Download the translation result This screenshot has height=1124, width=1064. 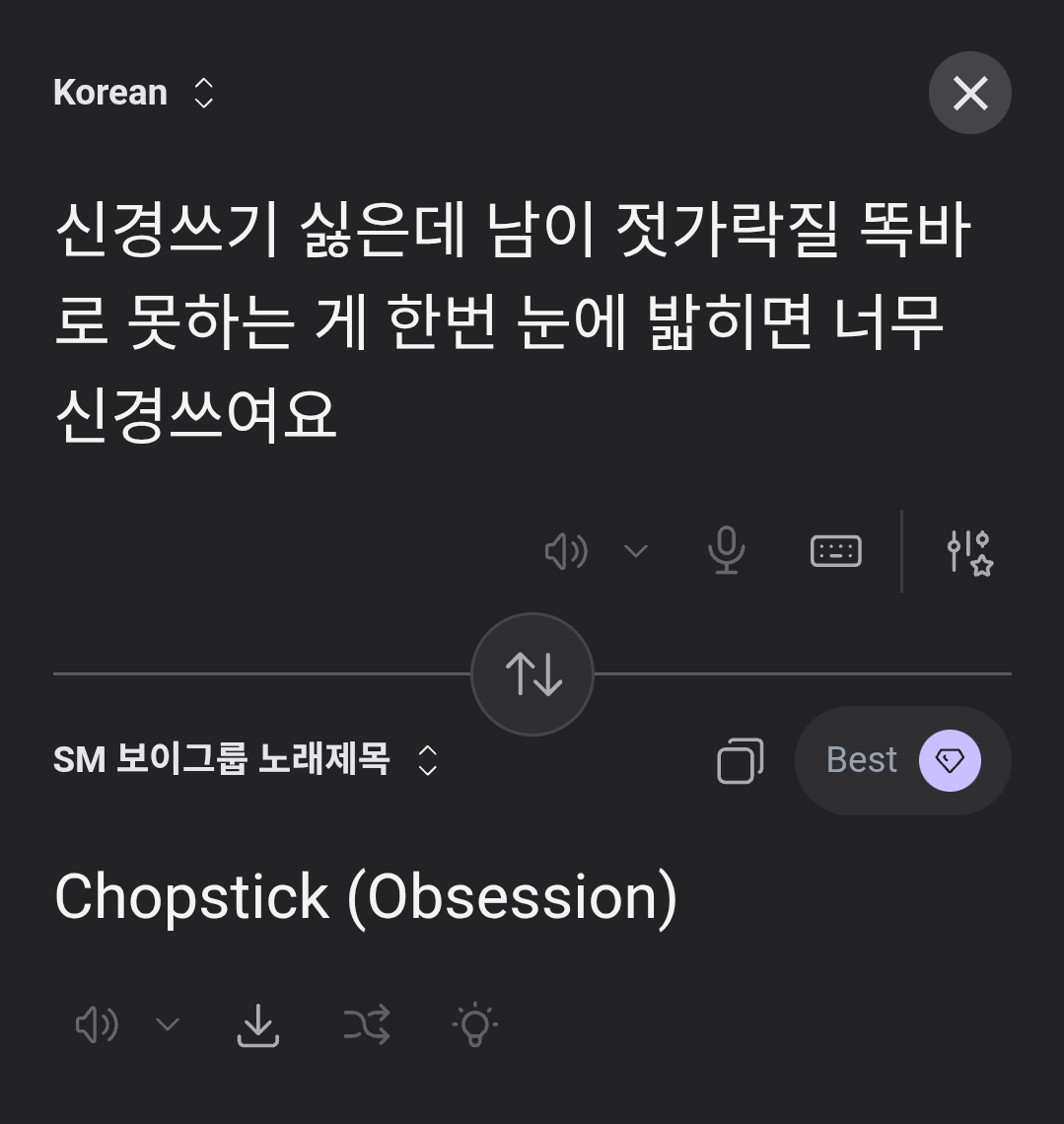point(258,1025)
